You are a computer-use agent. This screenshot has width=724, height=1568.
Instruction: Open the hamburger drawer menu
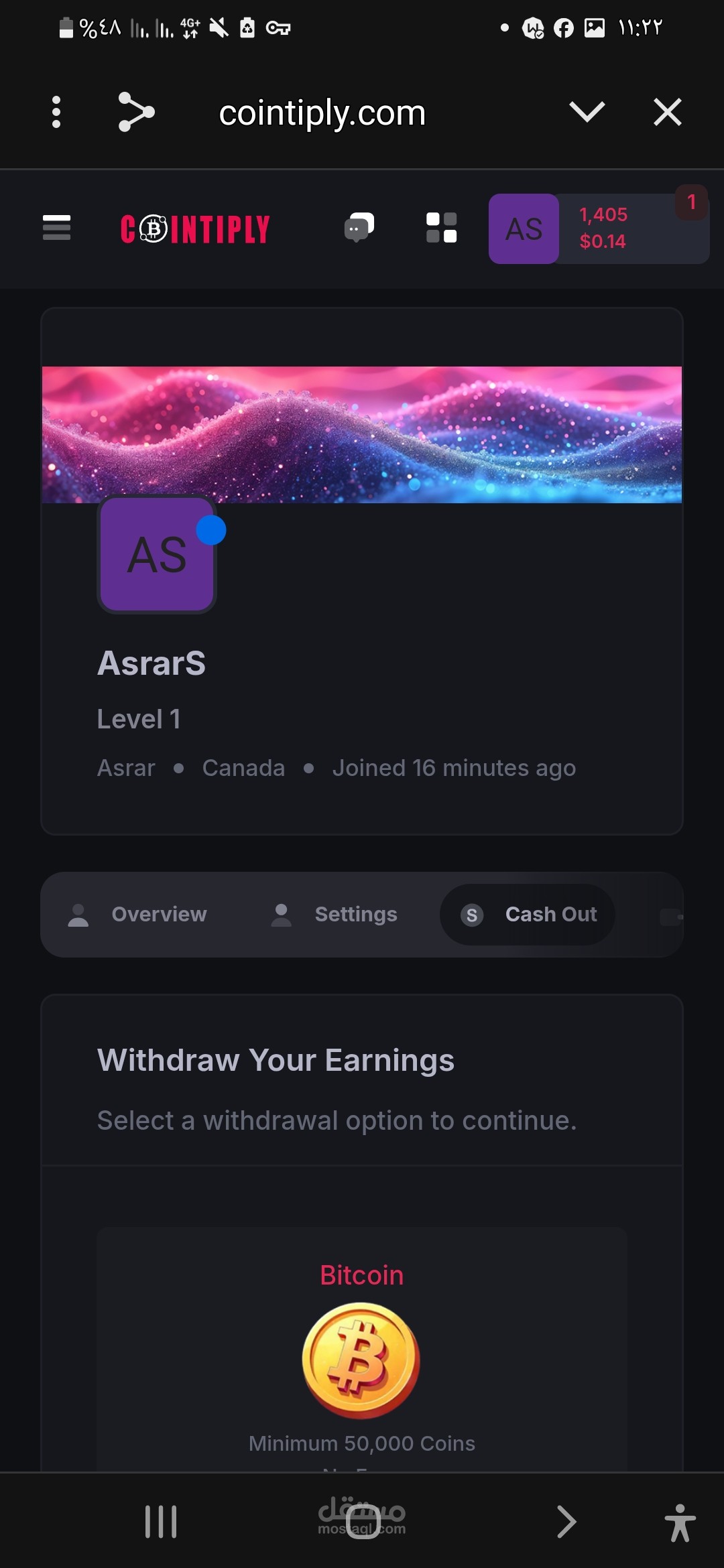click(56, 228)
